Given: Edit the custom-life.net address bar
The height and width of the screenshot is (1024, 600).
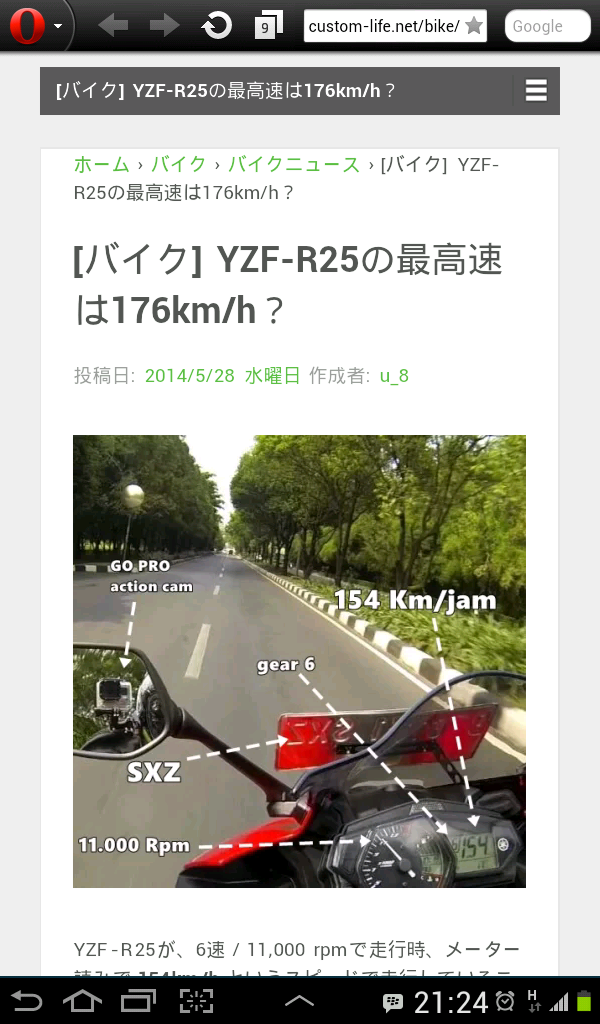Looking at the screenshot, I should coord(383,26).
